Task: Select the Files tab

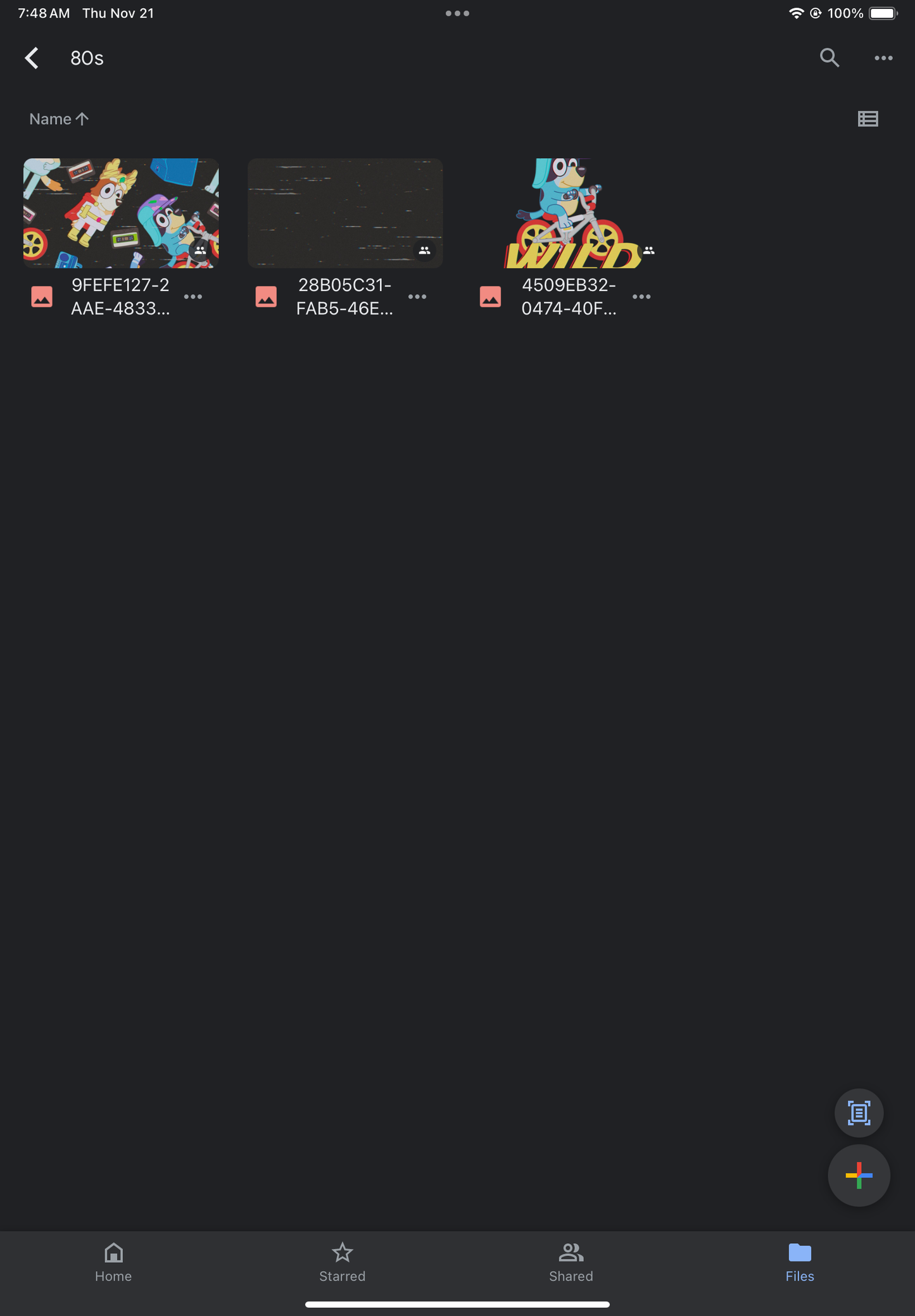Action: pos(799,1262)
